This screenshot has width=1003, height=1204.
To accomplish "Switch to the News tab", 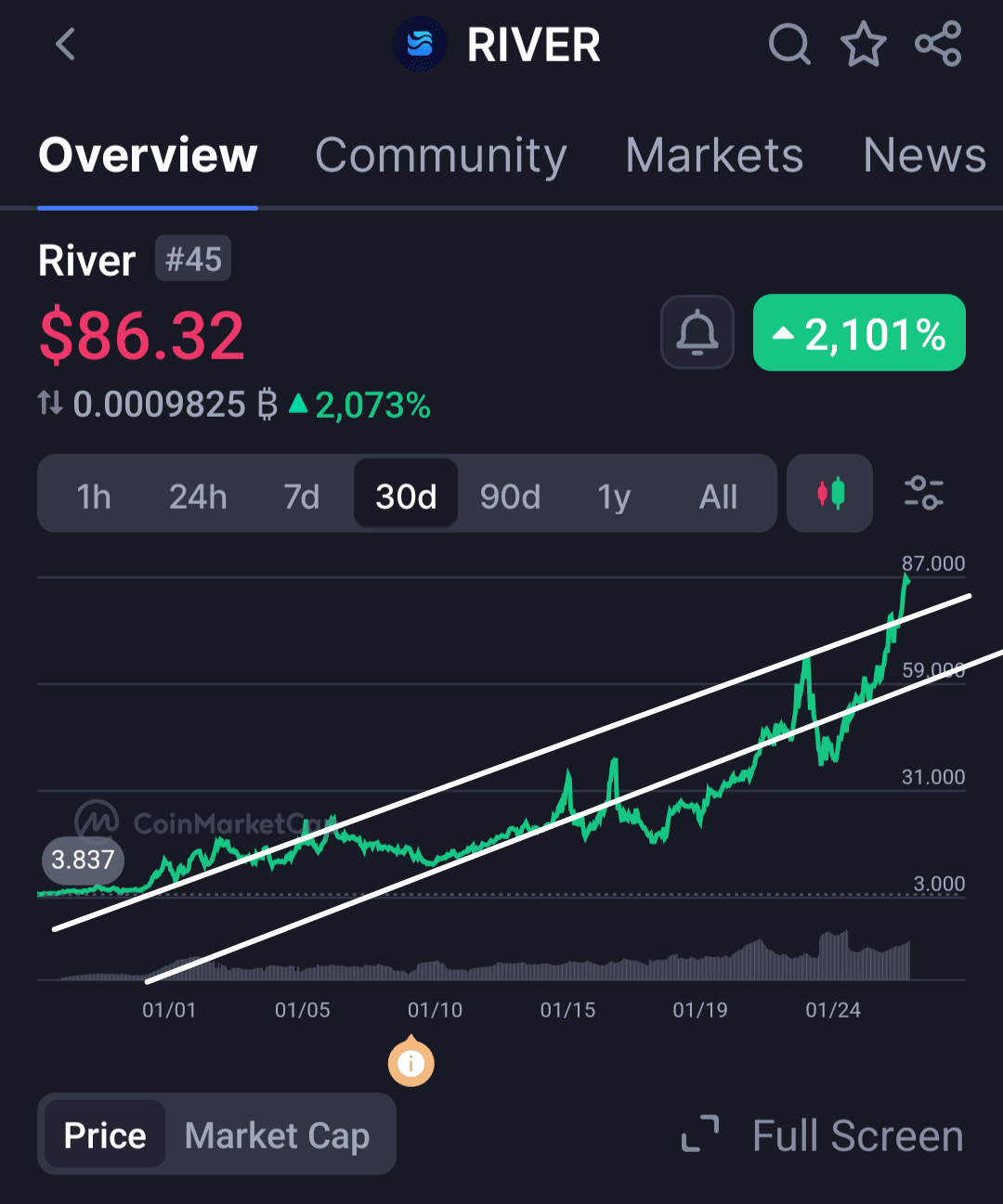I will (x=923, y=155).
